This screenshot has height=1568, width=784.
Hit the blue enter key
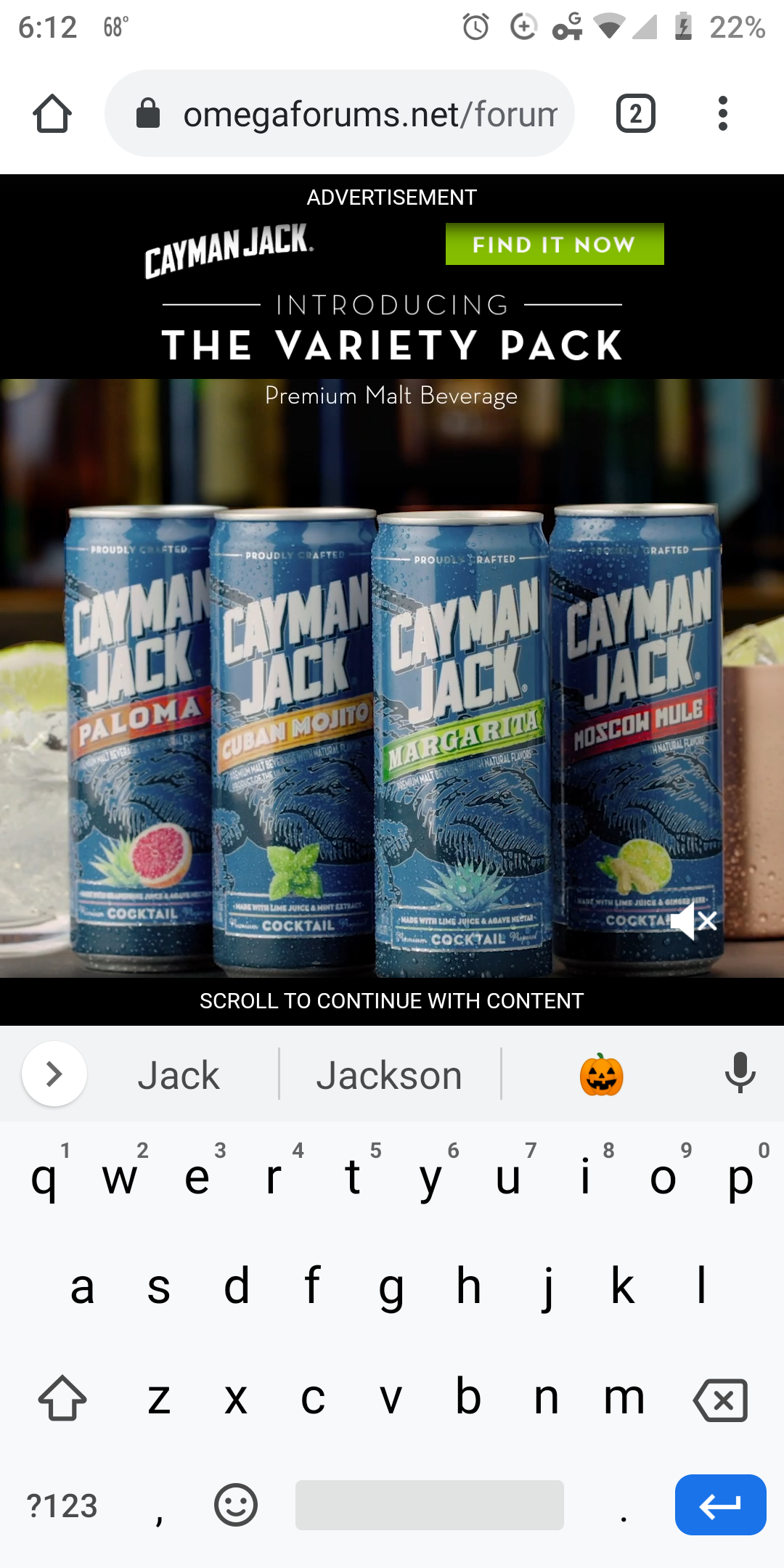[x=720, y=1506]
